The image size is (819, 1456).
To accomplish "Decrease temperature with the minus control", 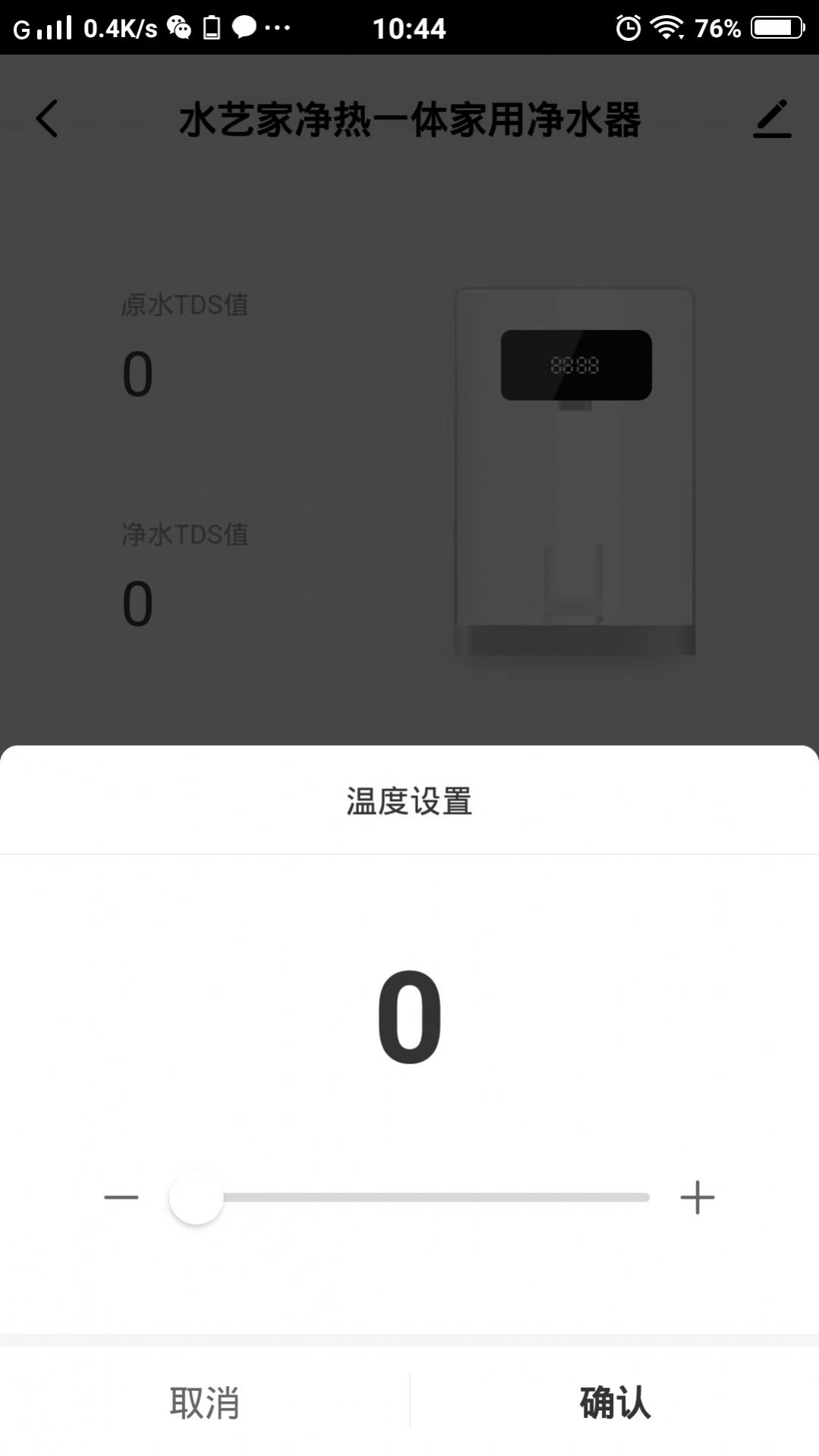I will pos(121,1197).
